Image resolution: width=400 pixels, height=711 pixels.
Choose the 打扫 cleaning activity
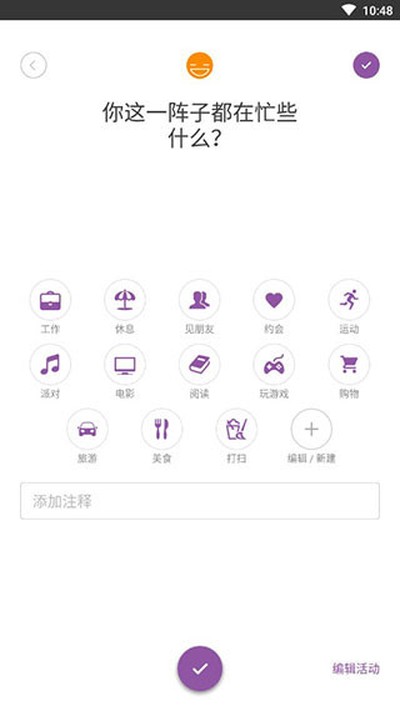tap(237, 429)
